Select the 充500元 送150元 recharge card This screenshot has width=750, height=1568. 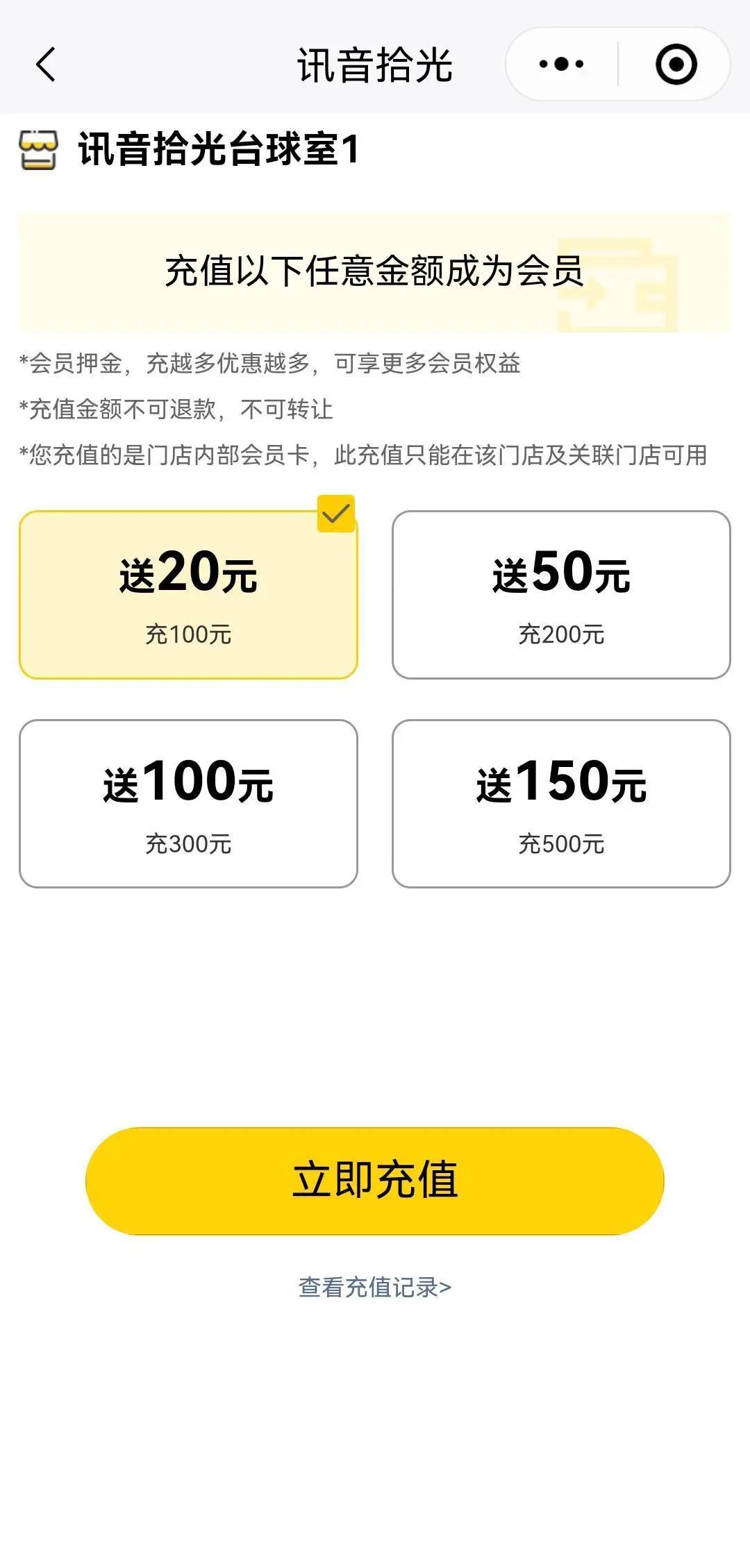tap(561, 804)
